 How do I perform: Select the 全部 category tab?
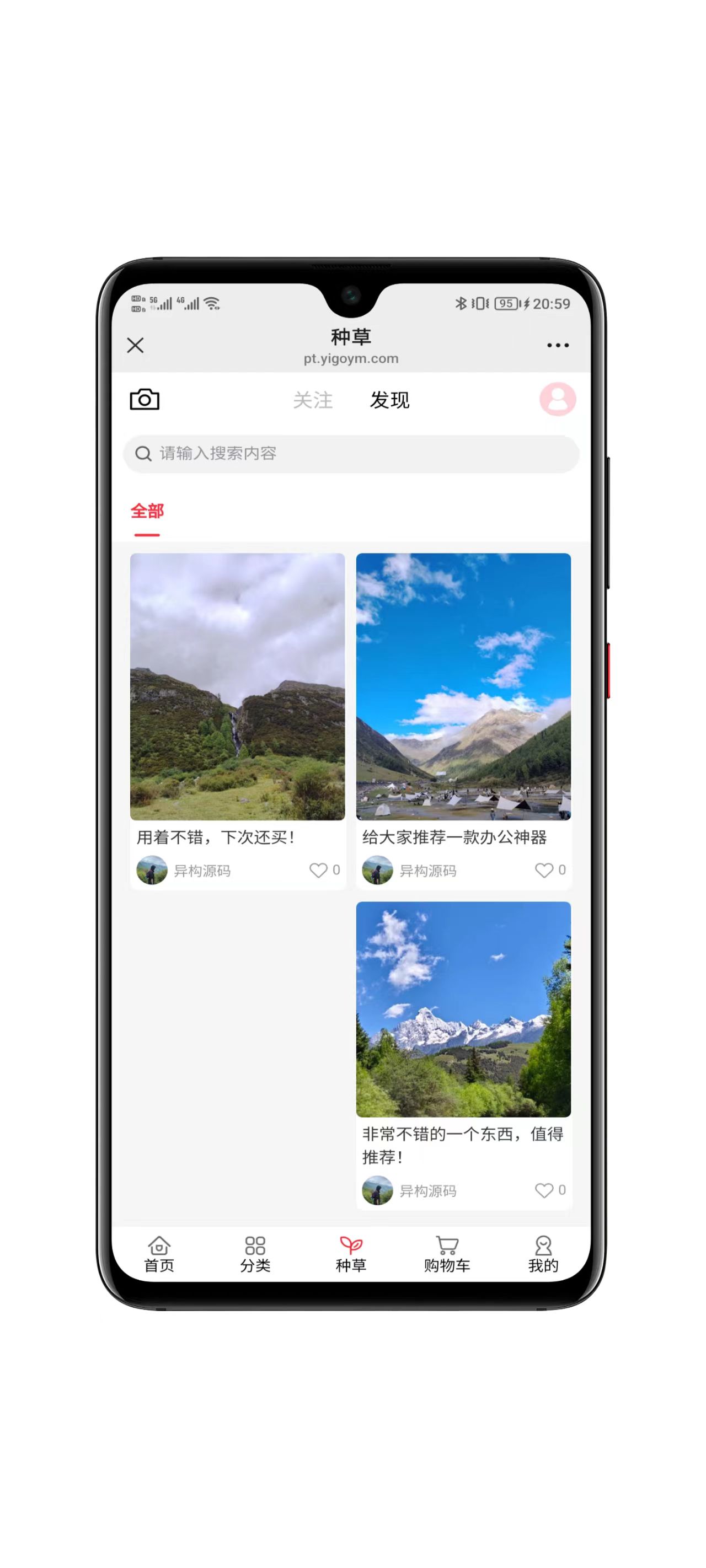[147, 511]
